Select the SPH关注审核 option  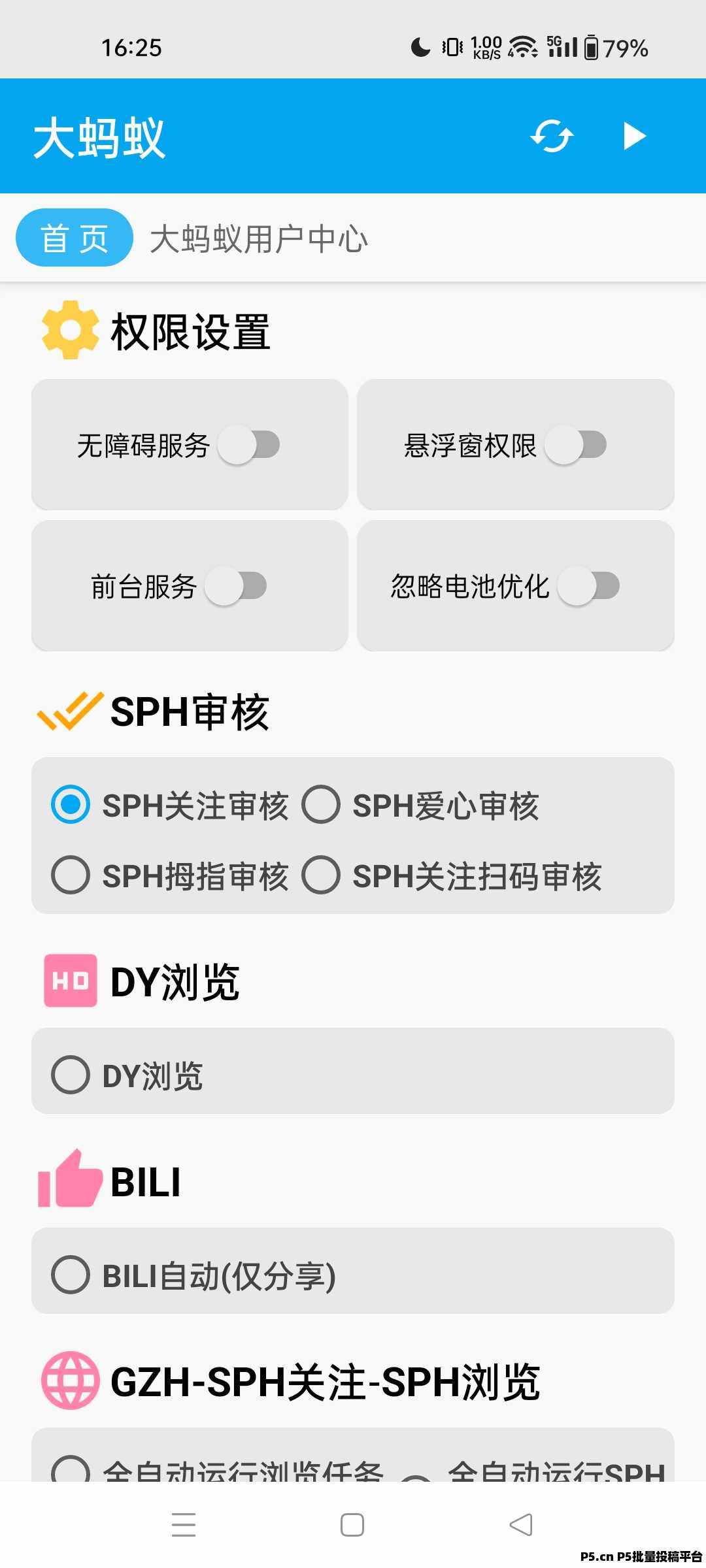[170, 805]
